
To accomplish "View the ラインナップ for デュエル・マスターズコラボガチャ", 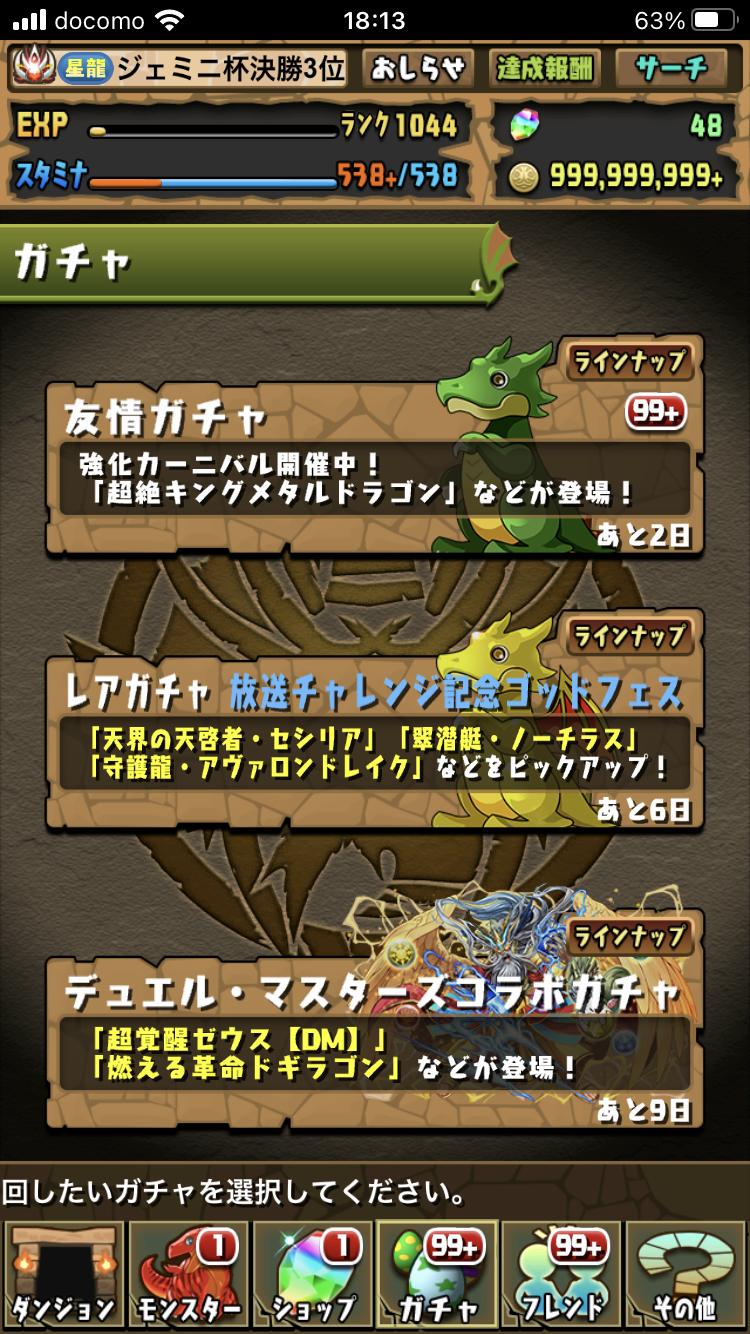I will (629, 937).
